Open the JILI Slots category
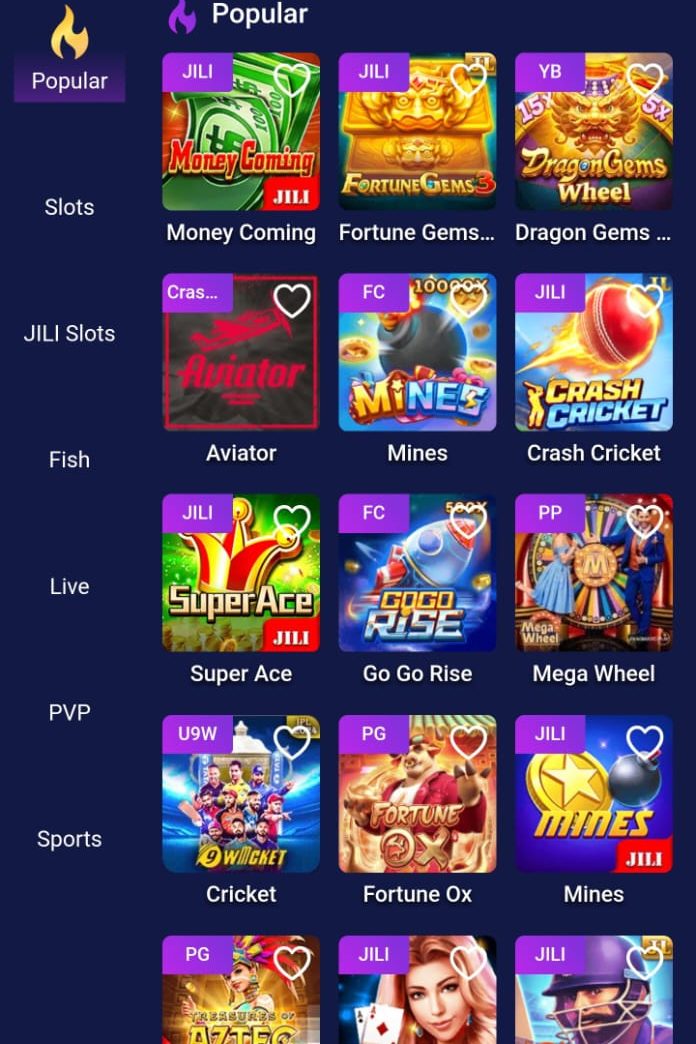 click(x=69, y=333)
